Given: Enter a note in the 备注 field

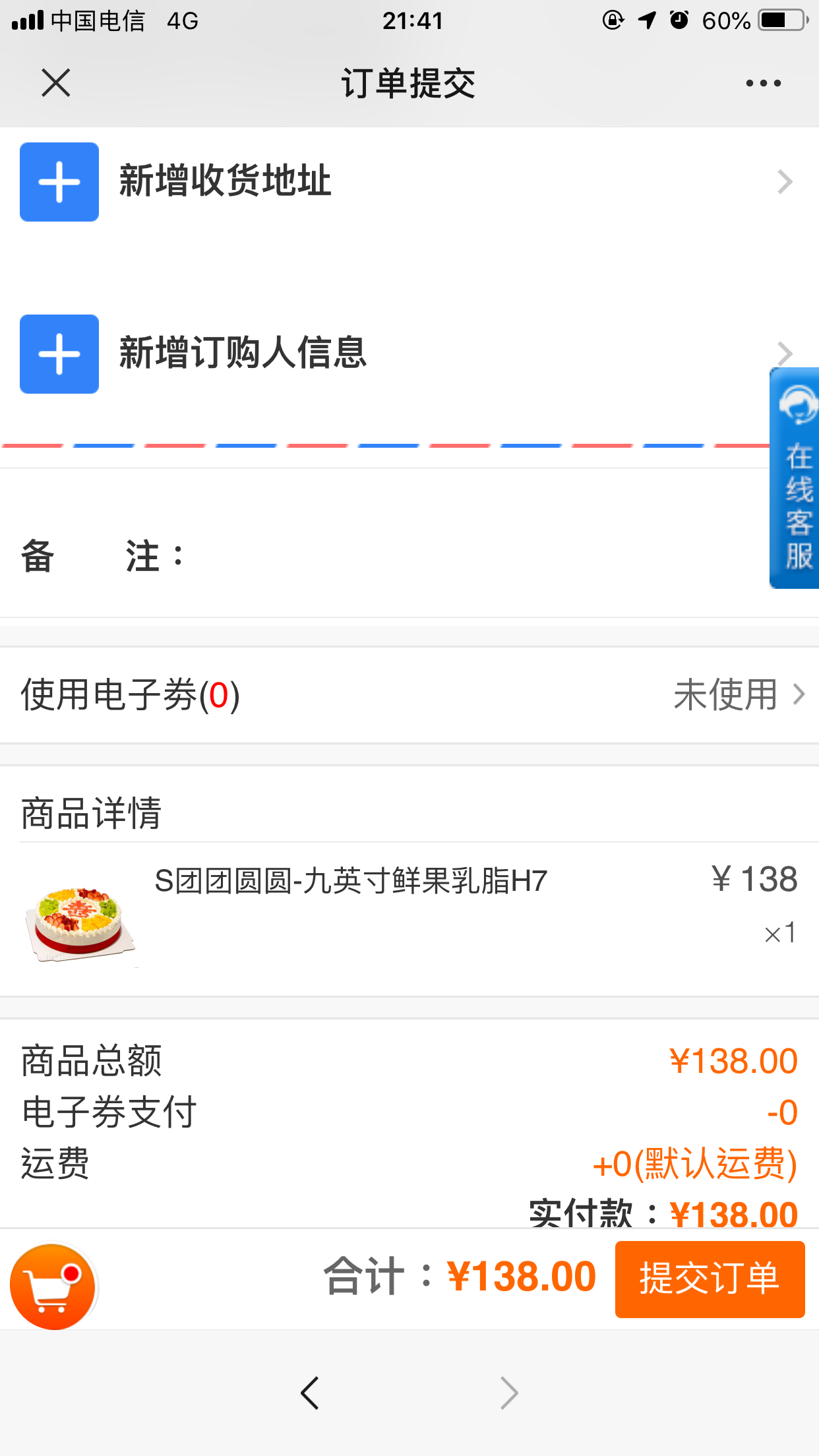Looking at the screenshot, I should pyautogui.click(x=462, y=555).
